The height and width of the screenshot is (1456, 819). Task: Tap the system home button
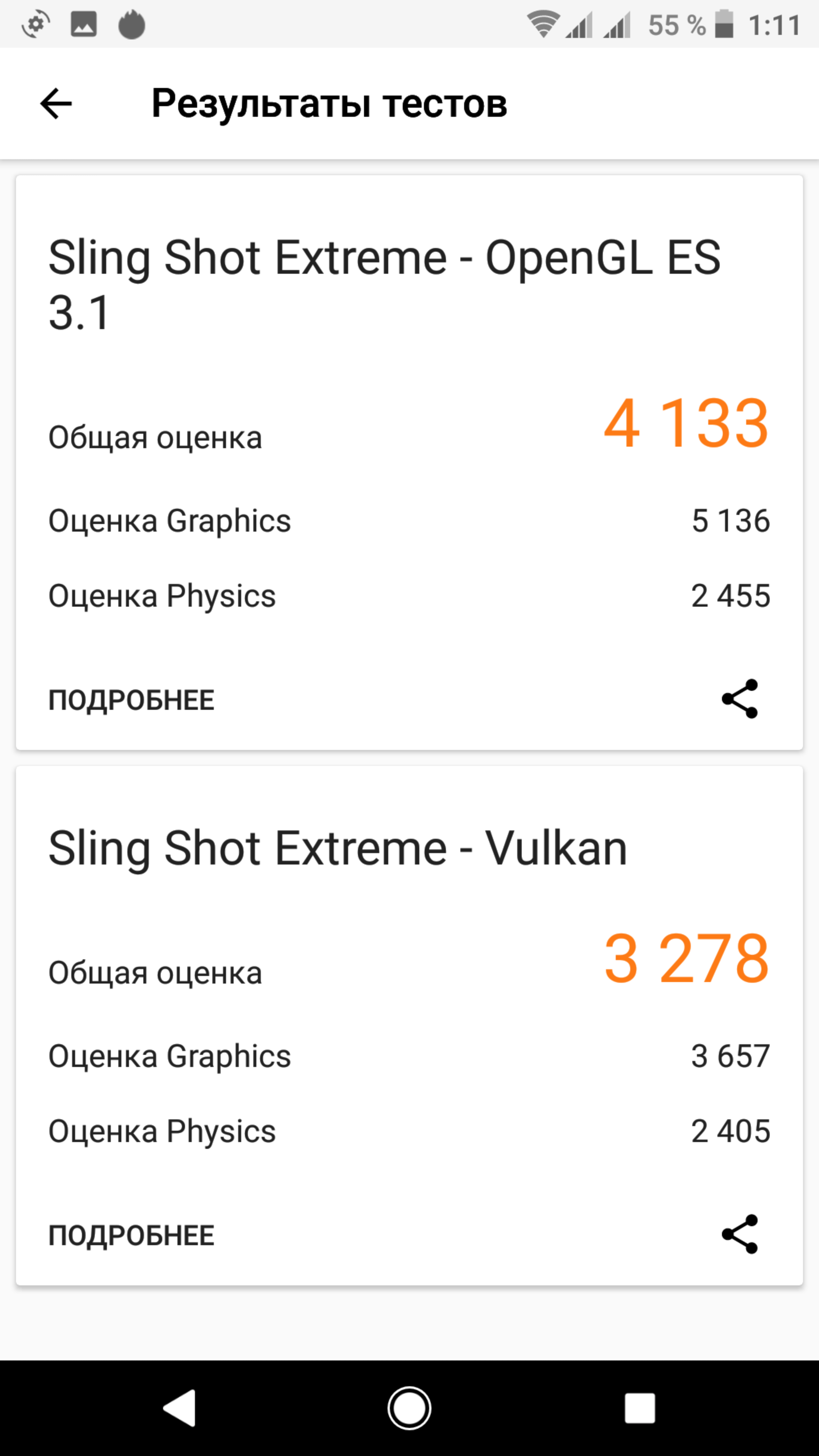click(x=409, y=1407)
